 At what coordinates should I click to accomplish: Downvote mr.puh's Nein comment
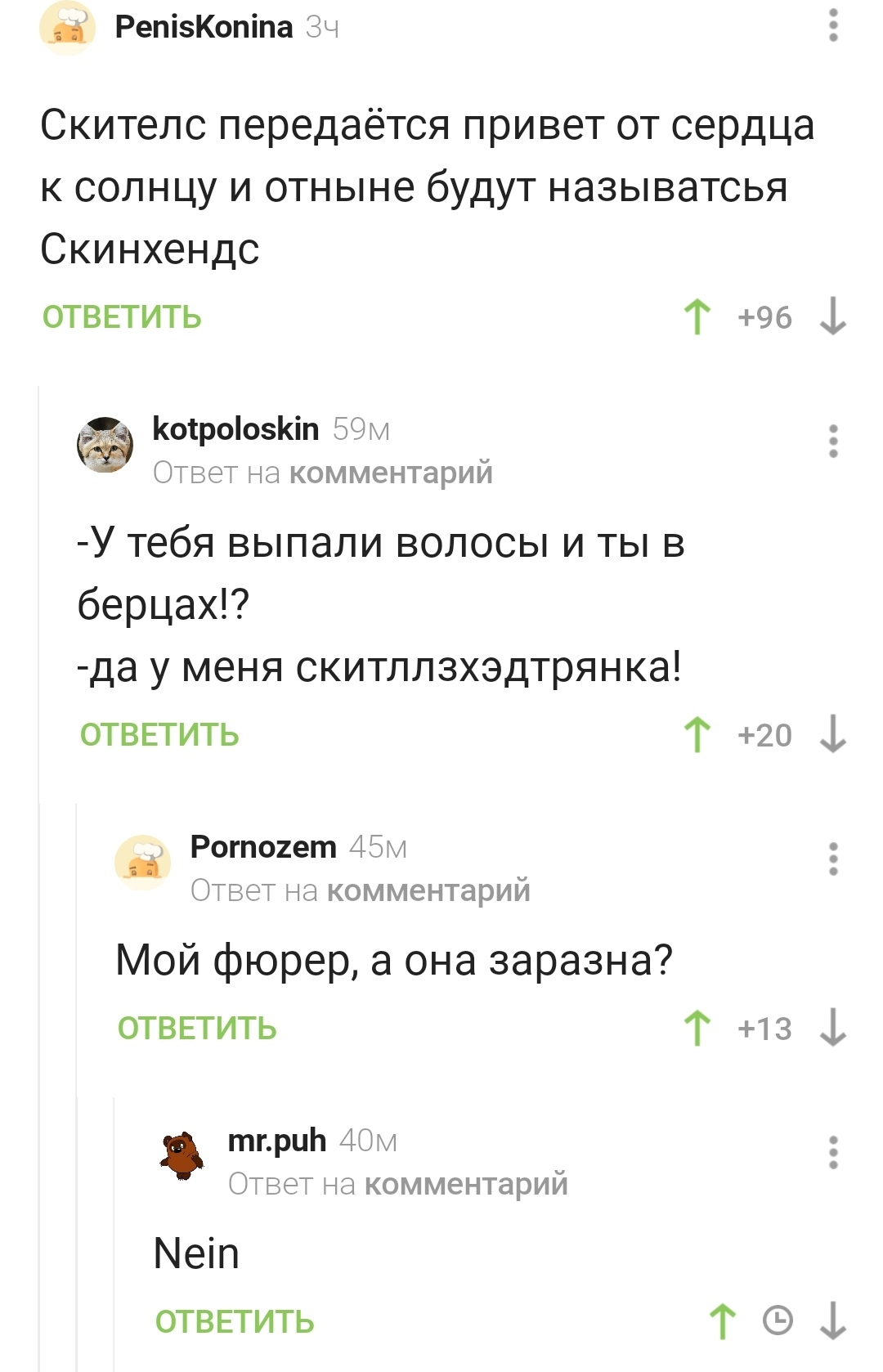coord(832,1321)
